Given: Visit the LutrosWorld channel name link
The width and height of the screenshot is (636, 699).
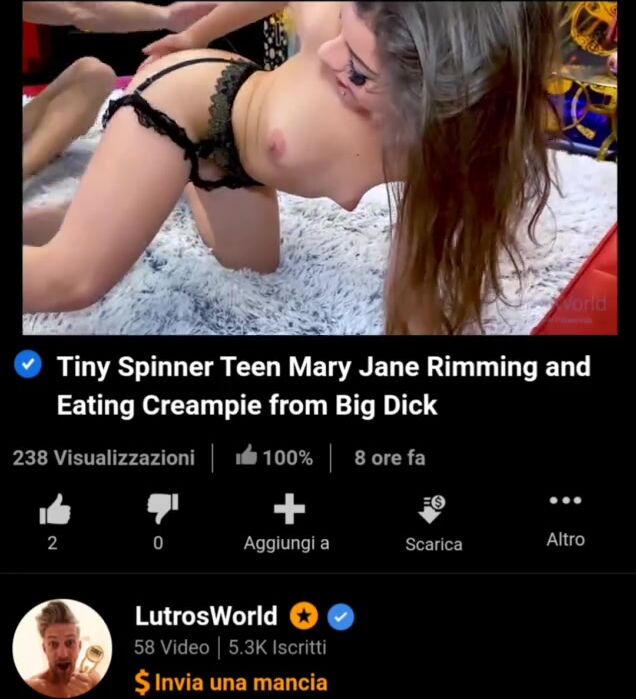Looking at the screenshot, I should point(206,616).
